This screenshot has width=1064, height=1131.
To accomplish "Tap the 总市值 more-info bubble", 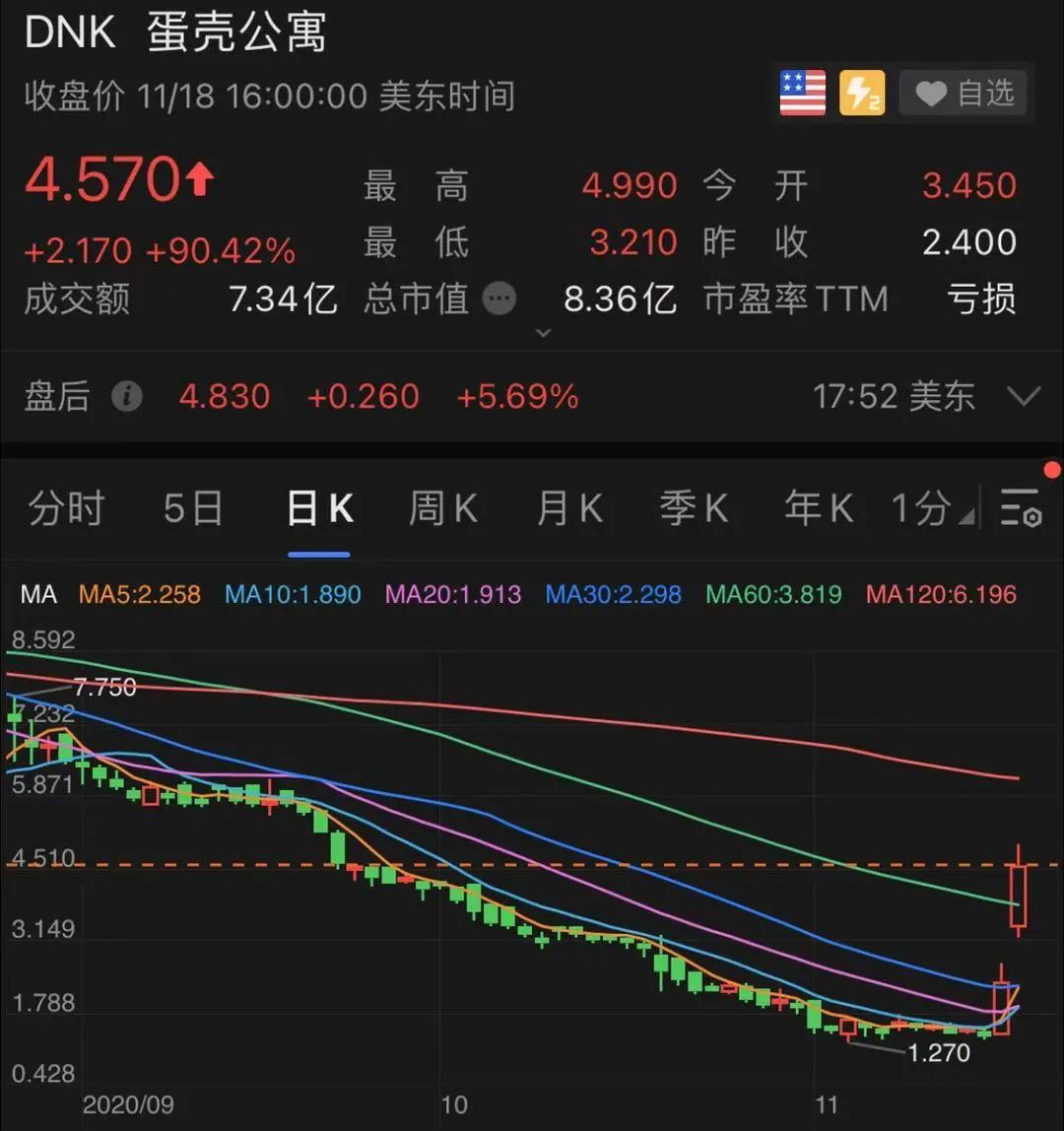I will click(x=500, y=299).
